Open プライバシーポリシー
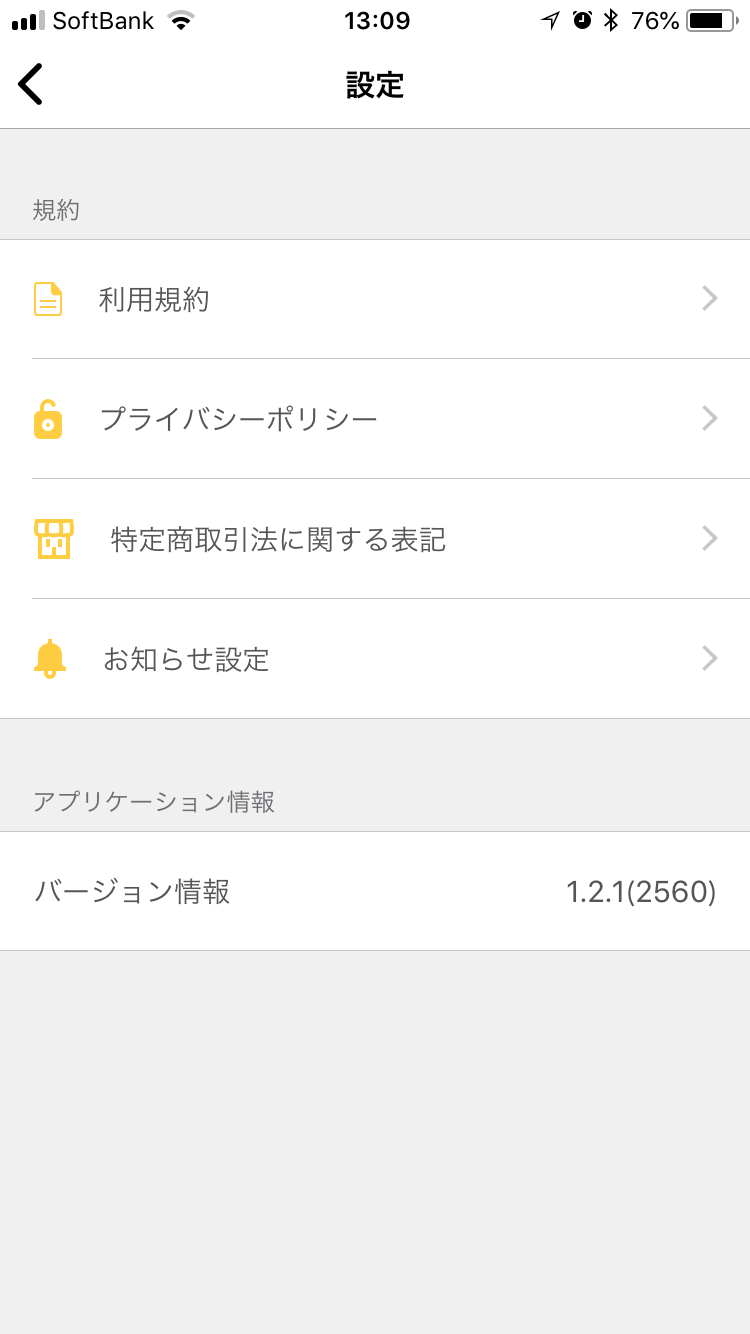This screenshot has height=1334, width=750. click(375, 419)
